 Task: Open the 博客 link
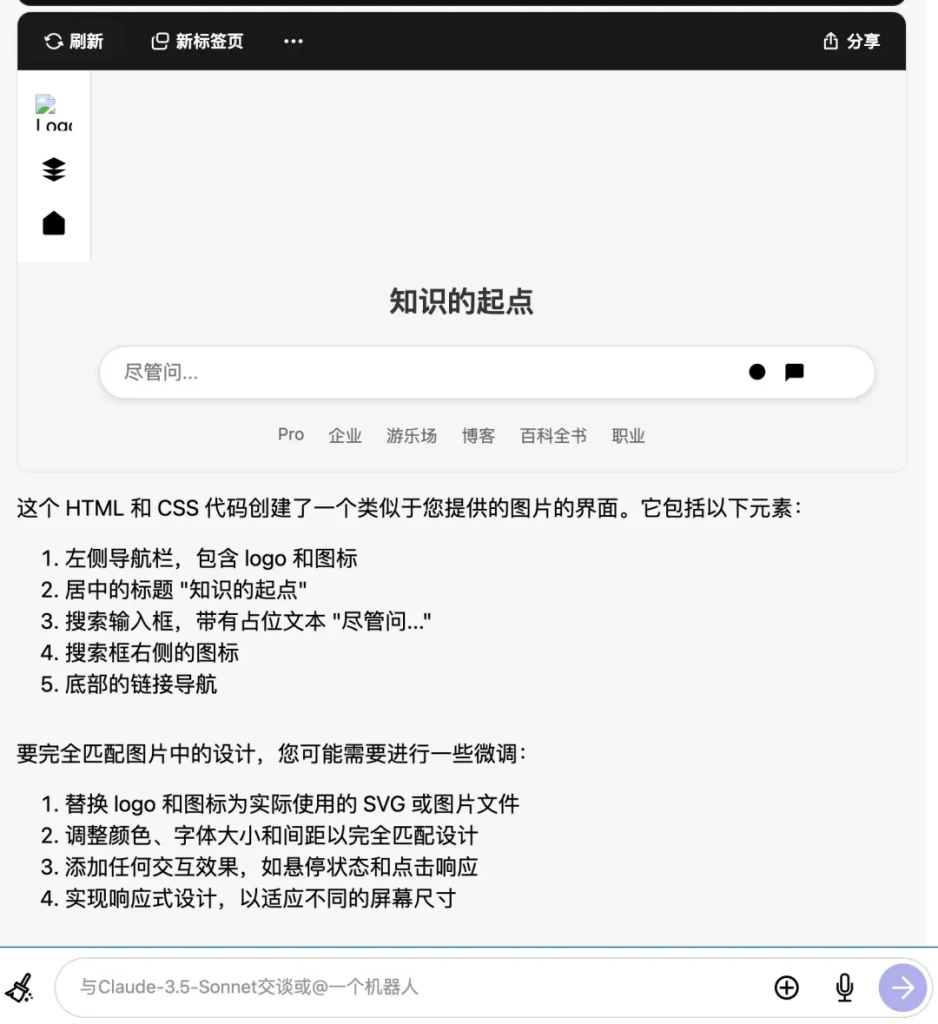pyautogui.click(x=478, y=436)
